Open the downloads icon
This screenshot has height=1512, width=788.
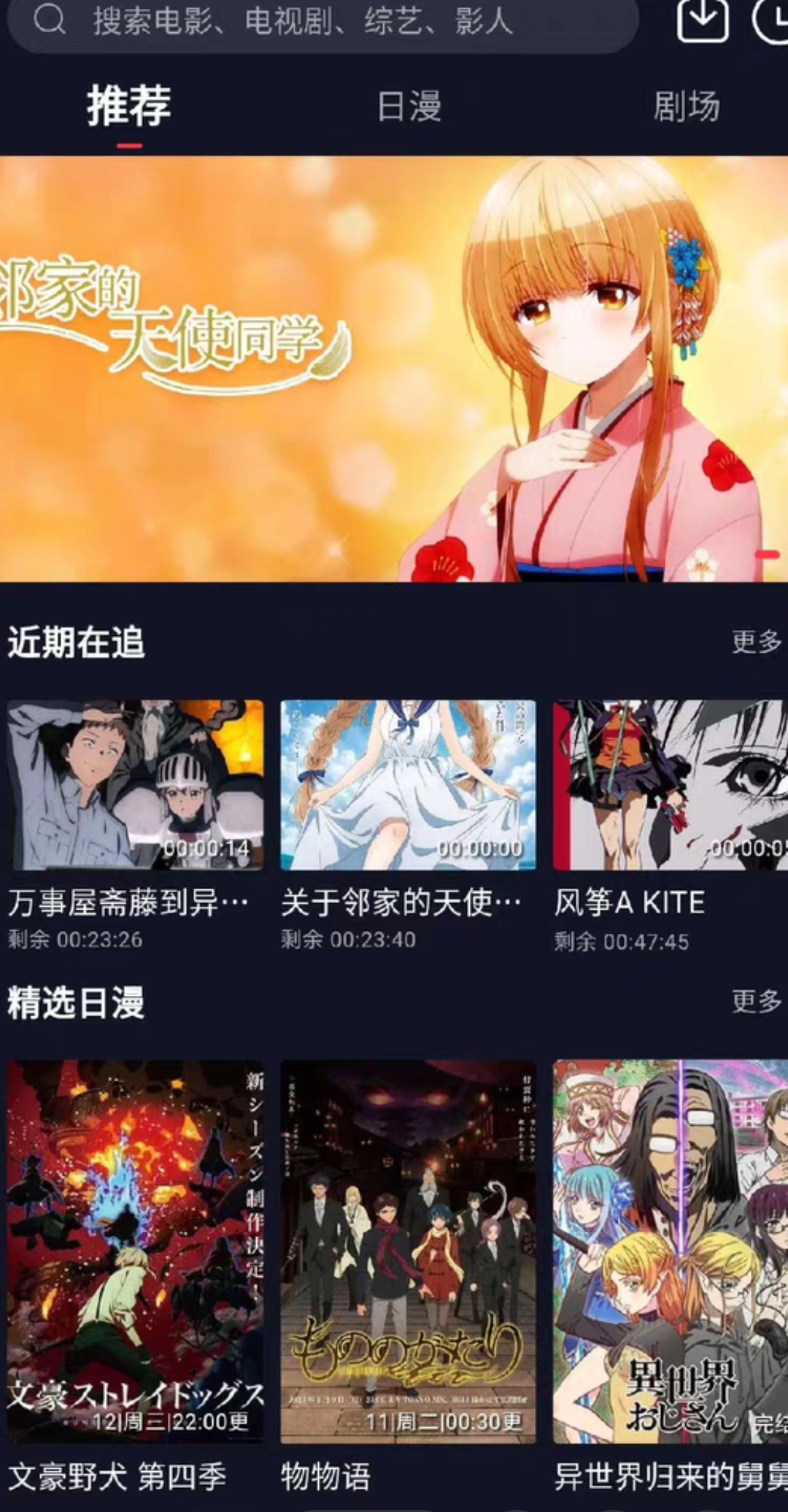703,20
